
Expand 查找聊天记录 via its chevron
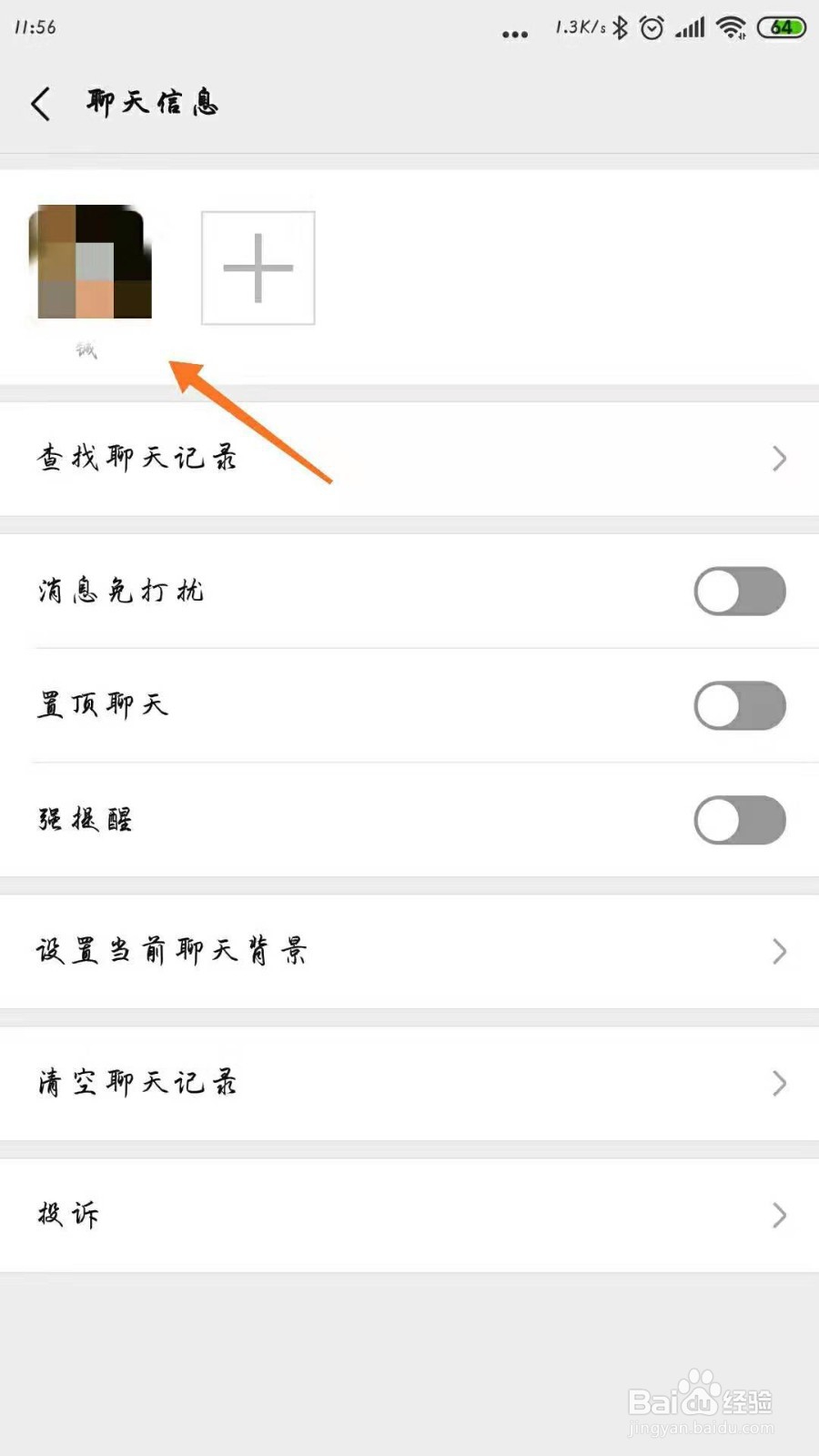[x=778, y=460]
